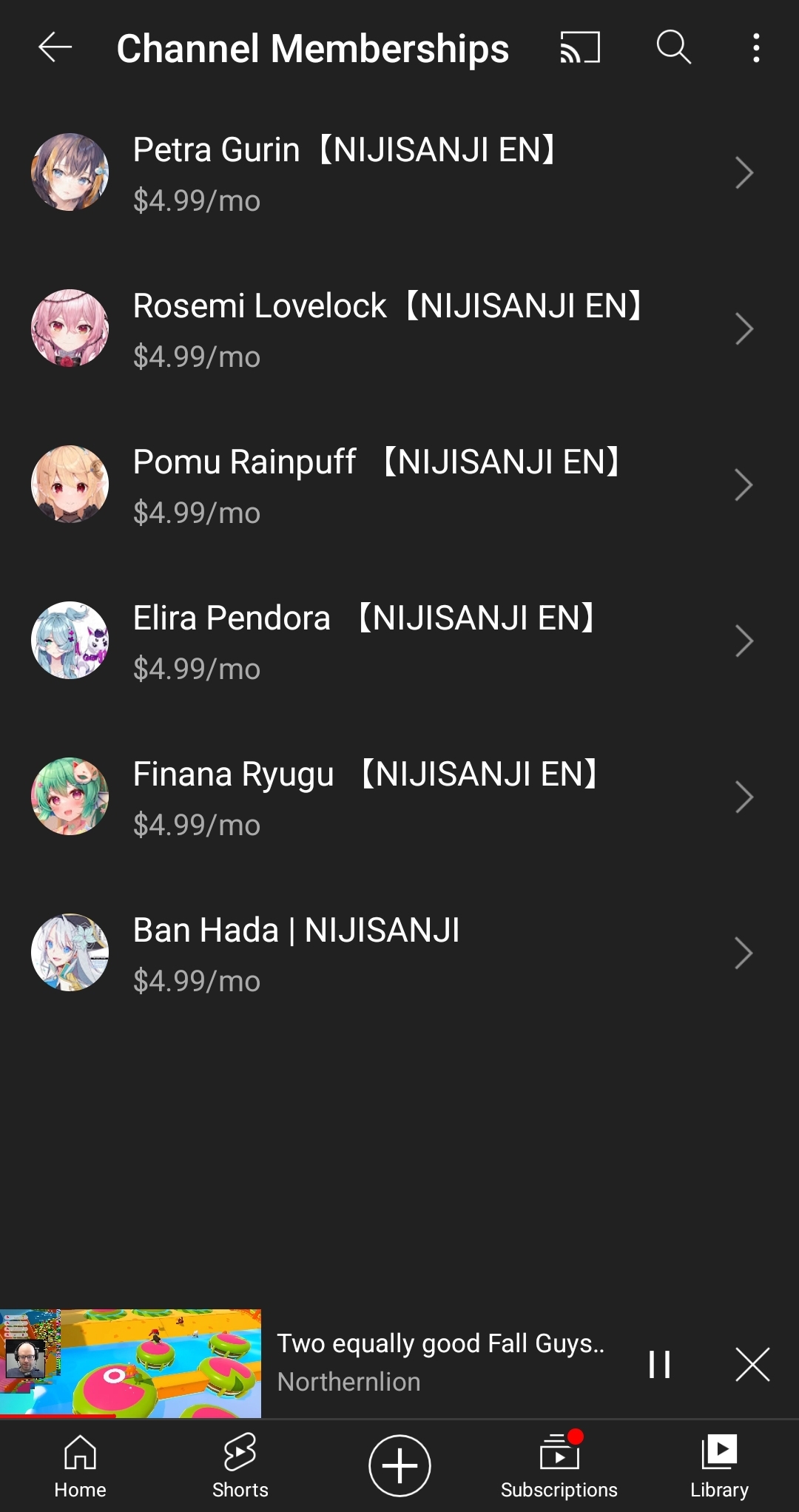Open Rosemi Lovelock membership
This screenshot has width=799, height=1512.
(x=392, y=329)
